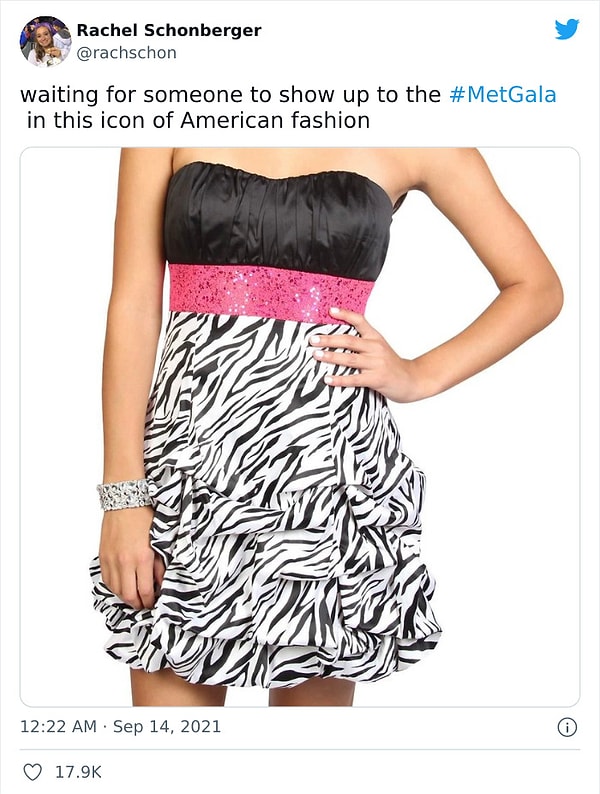Open Rachel Schonberger's profile picture
Screen dimensions: 600x794
pos(45,42)
